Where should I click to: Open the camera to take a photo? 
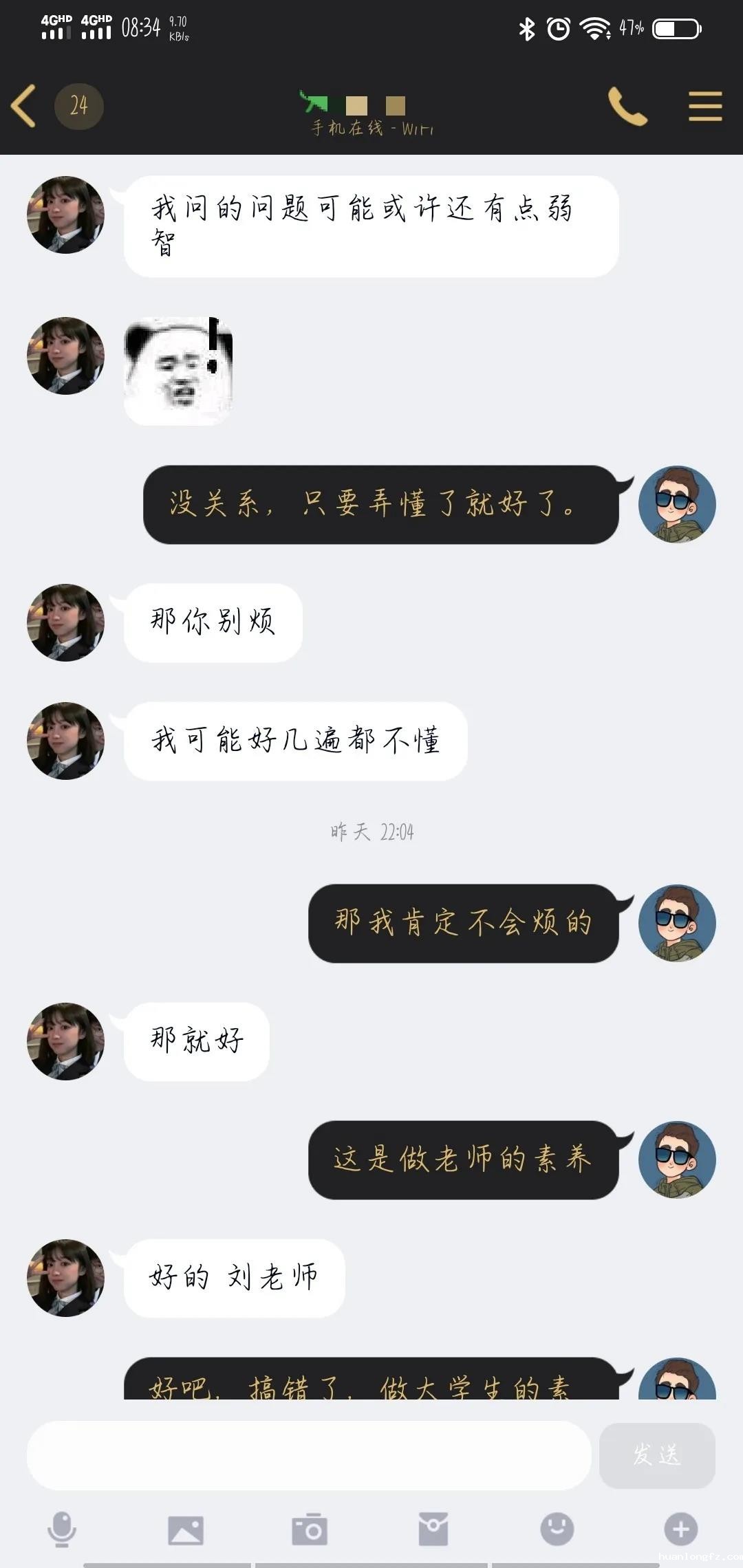[310, 1529]
